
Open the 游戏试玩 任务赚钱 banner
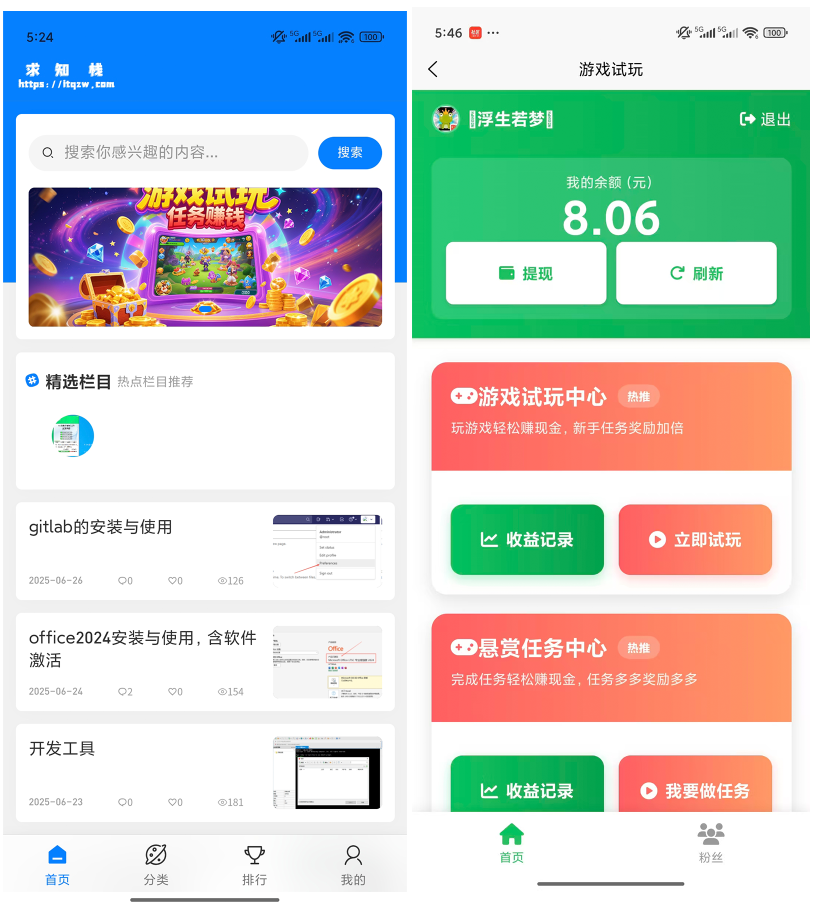205,257
